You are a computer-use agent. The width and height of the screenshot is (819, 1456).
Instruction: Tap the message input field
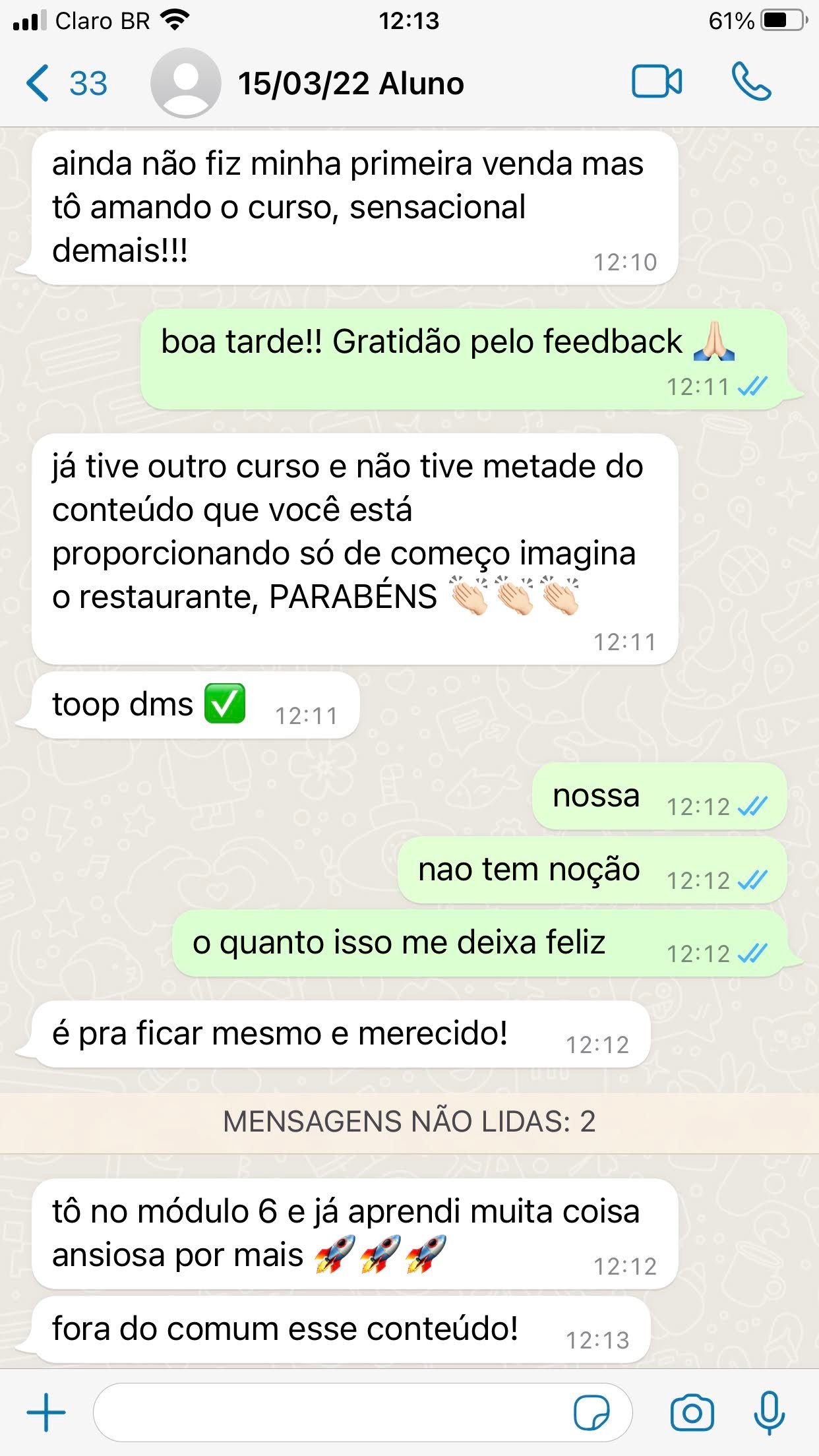coord(330,1412)
